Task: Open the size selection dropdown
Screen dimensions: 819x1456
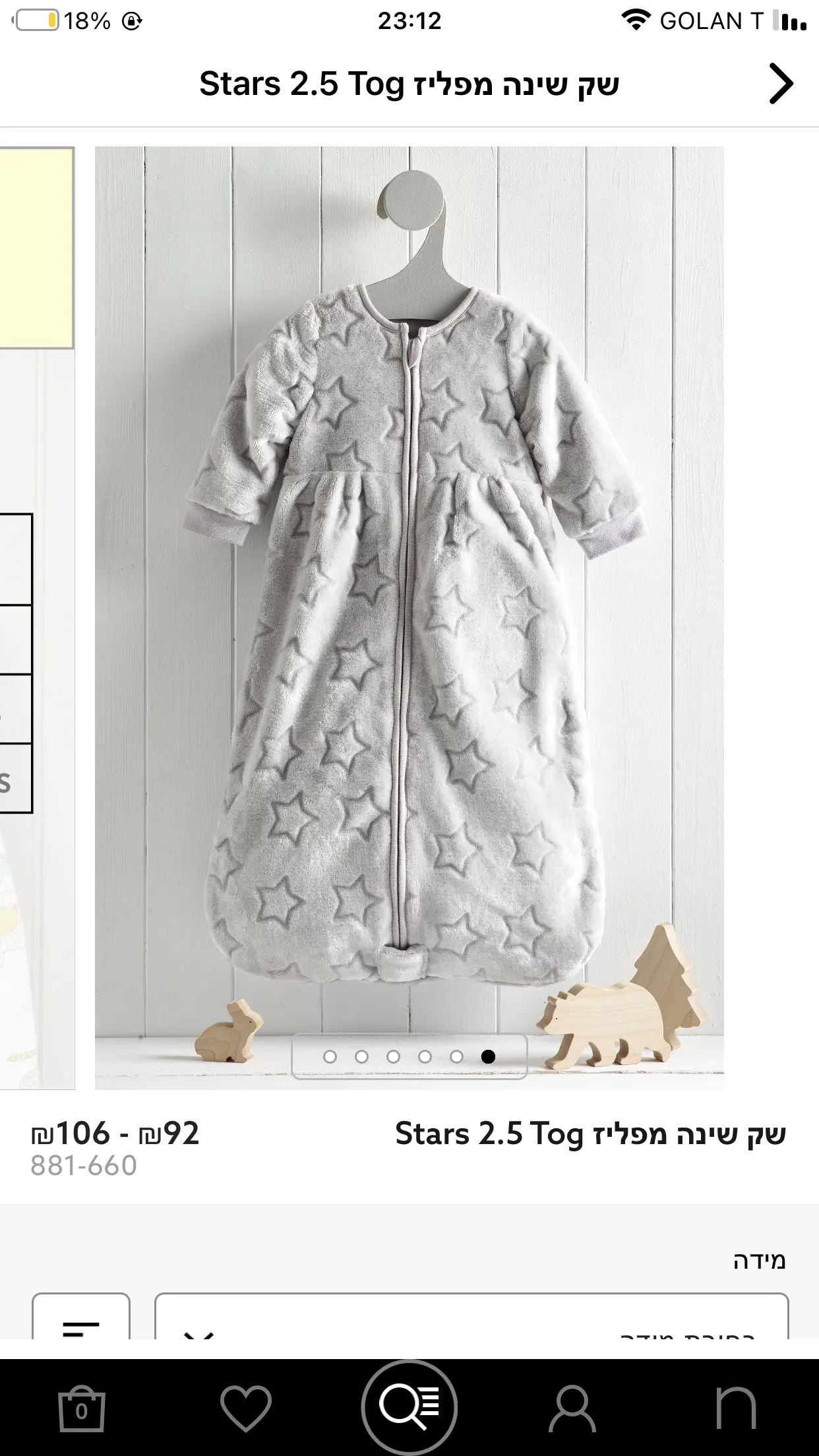Action: point(471,1319)
